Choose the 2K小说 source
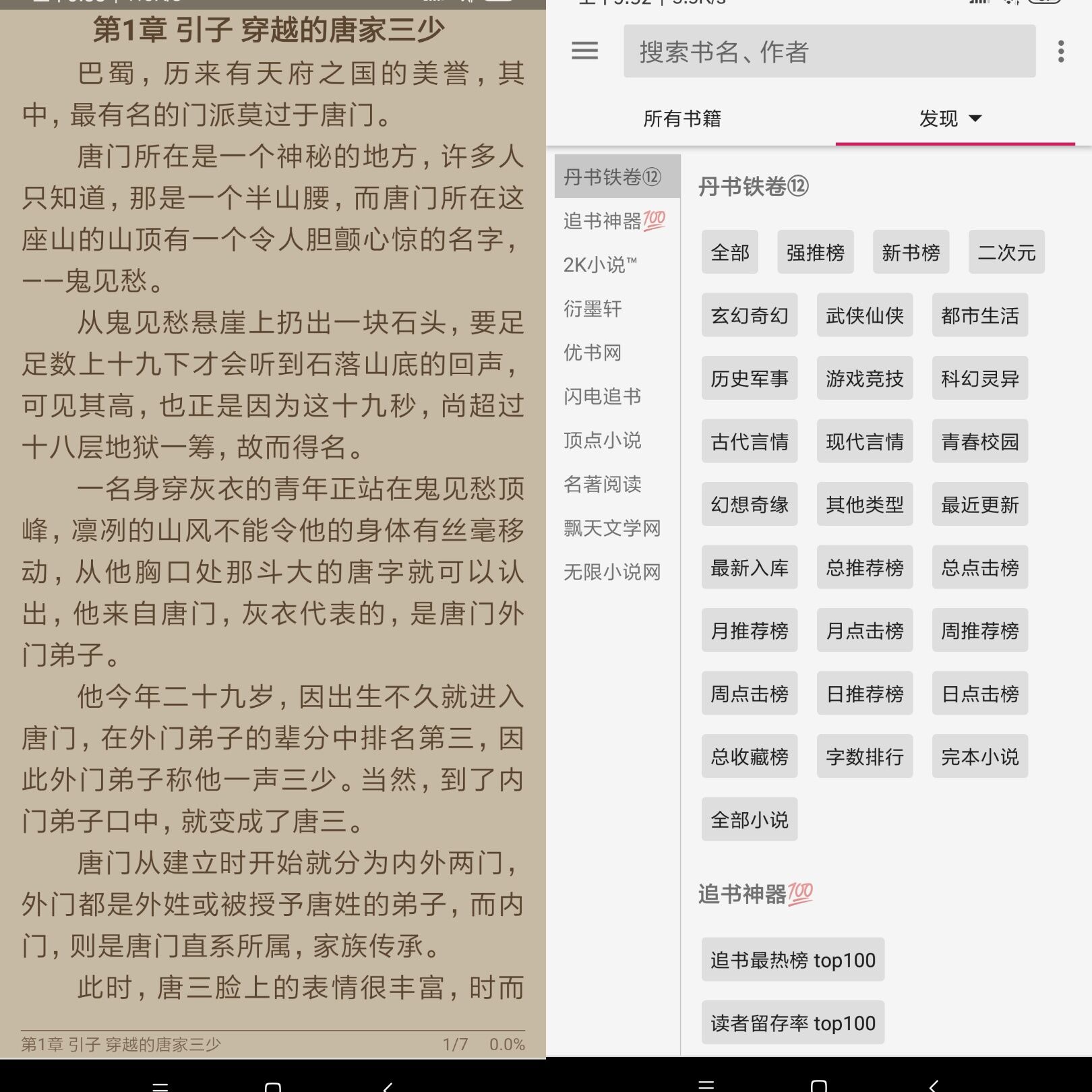Image resolution: width=1092 pixels, height=1092 pixels. click(x=600, y=265)
